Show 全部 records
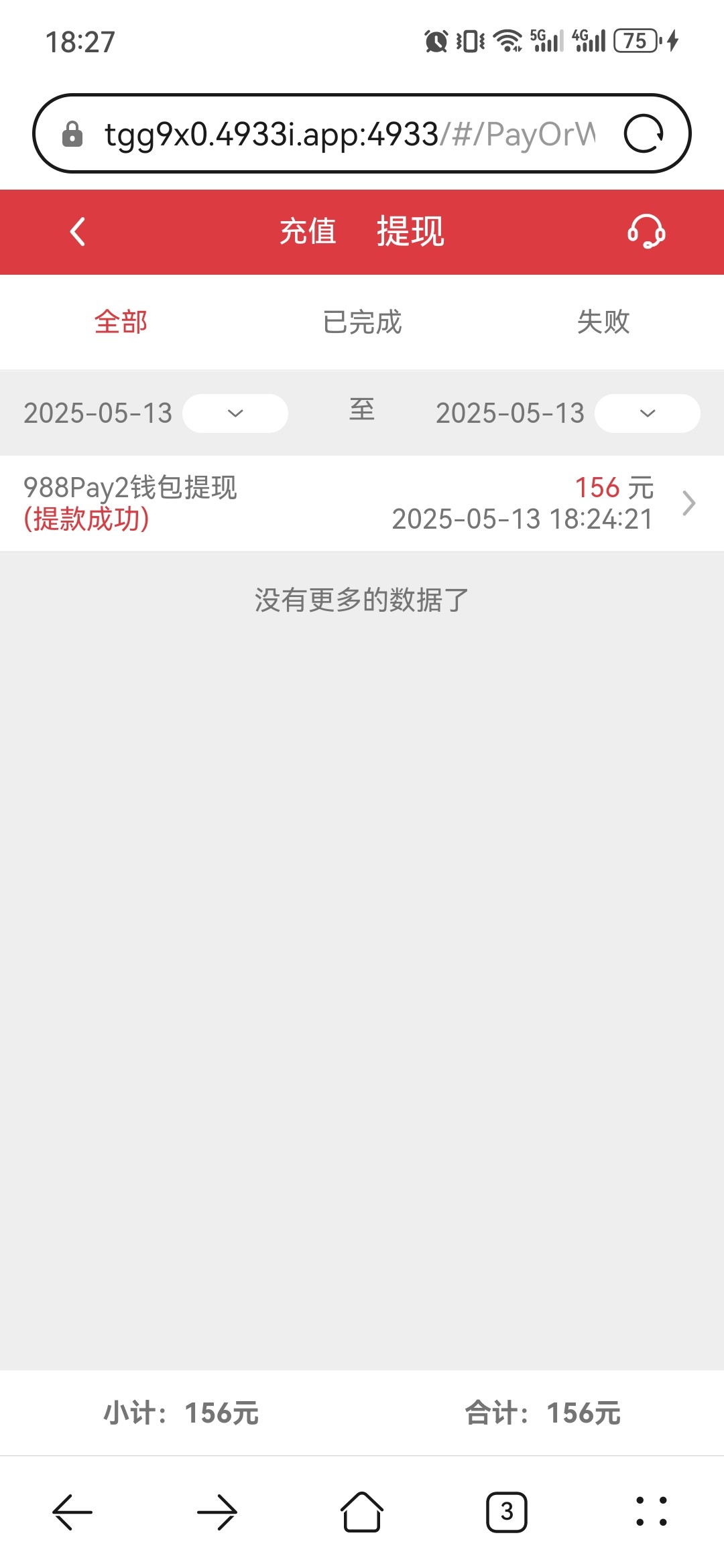This screenshot has width=724, height=1568. (x=121, y=322)
